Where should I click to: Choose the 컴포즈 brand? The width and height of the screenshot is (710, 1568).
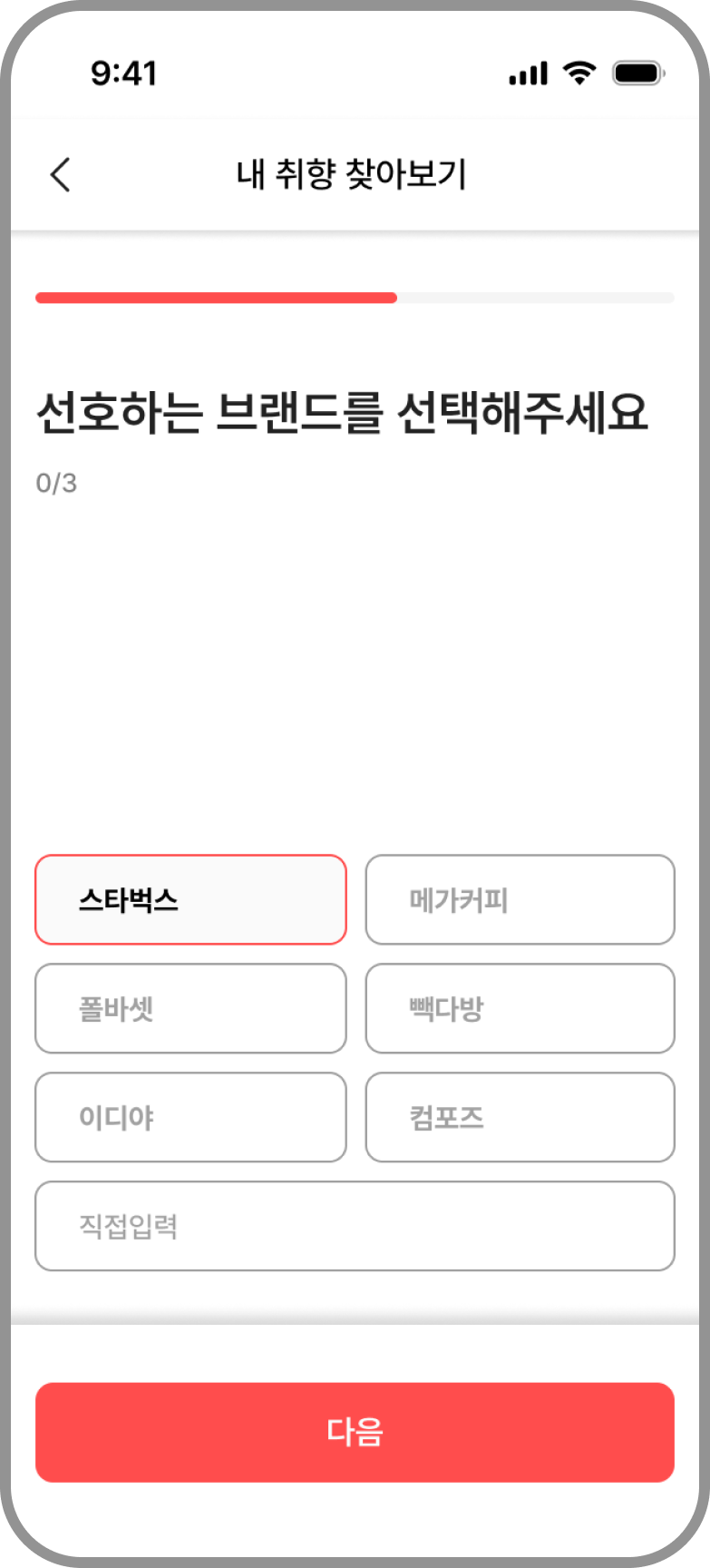pyautogui.click(x=520, y=1117)
